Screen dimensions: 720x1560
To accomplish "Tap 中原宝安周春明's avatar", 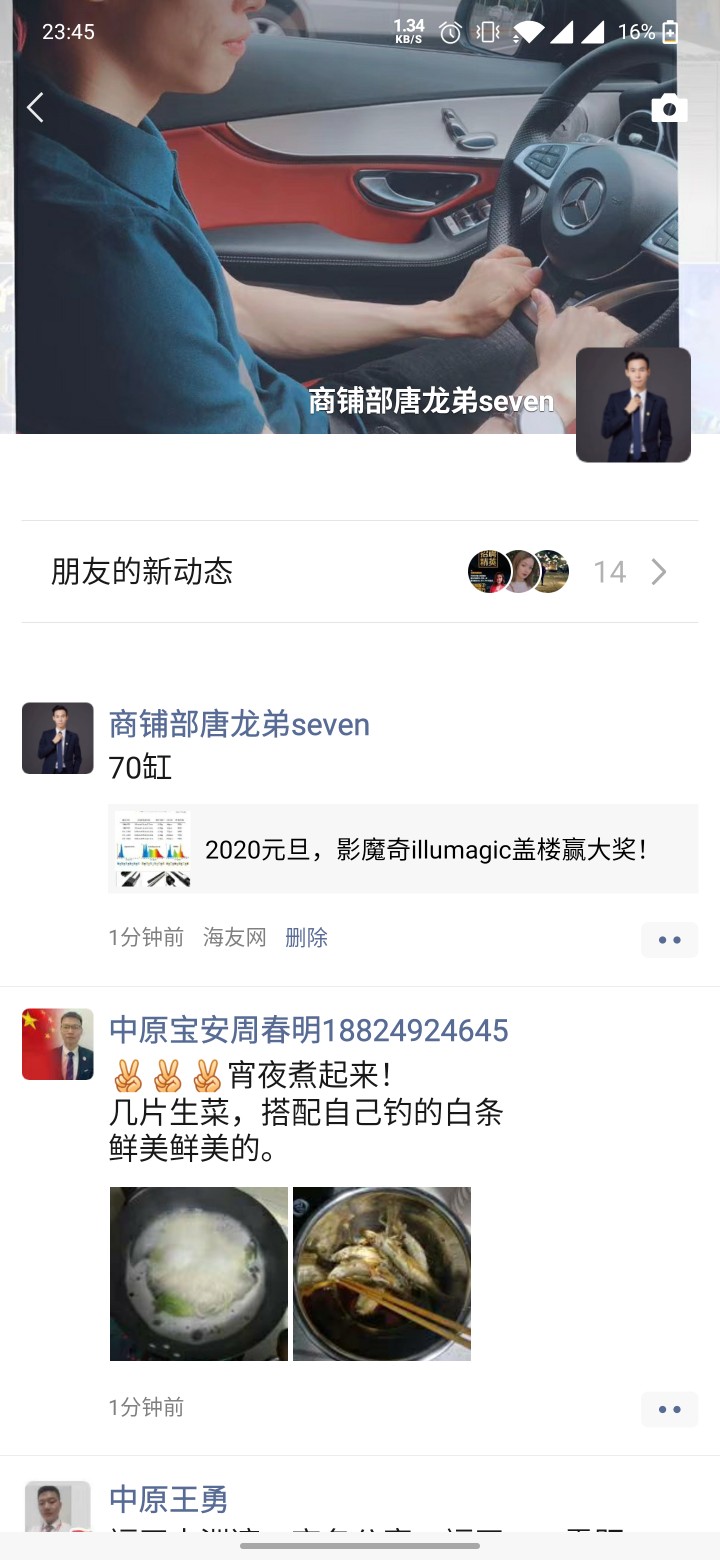I will tap(58, 1044).
